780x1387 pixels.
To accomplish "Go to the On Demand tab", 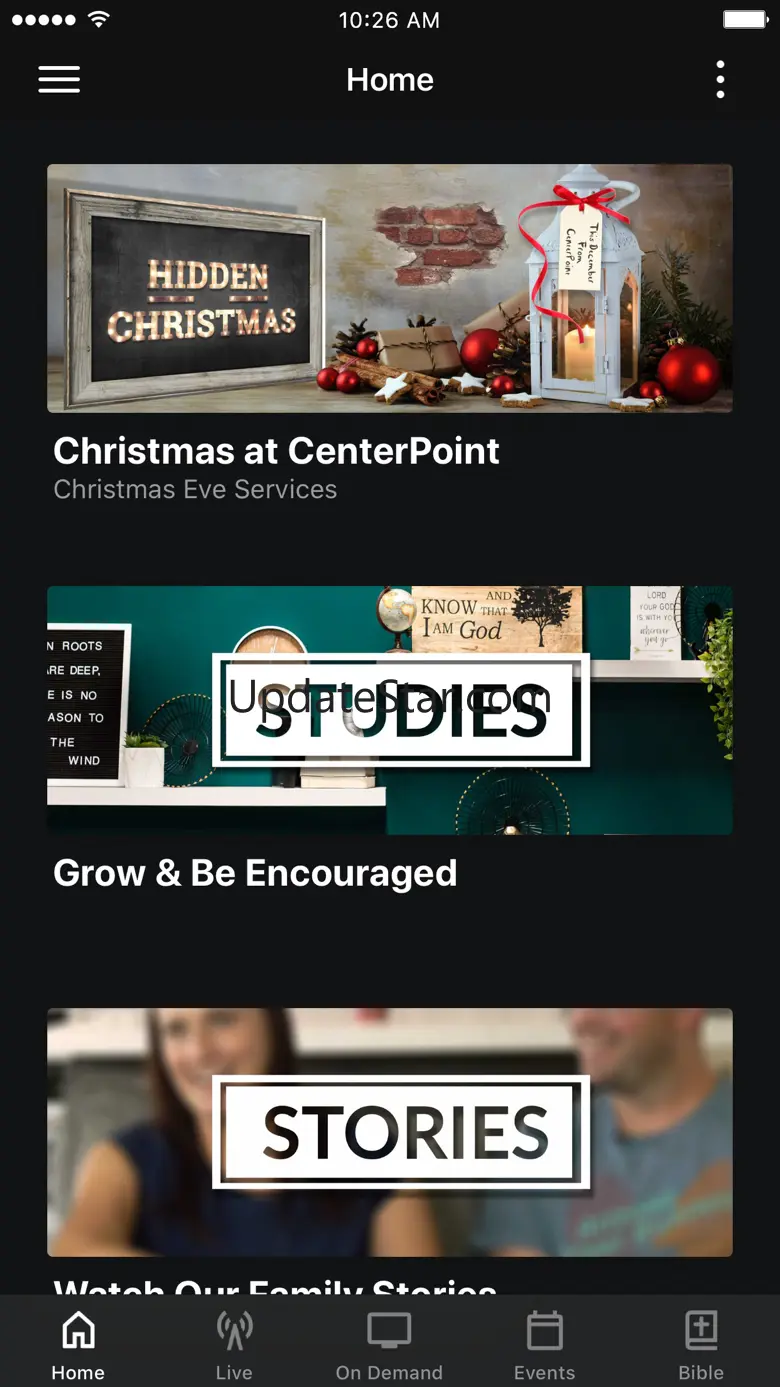I will pyautogui.click(x=389, y=1345).
